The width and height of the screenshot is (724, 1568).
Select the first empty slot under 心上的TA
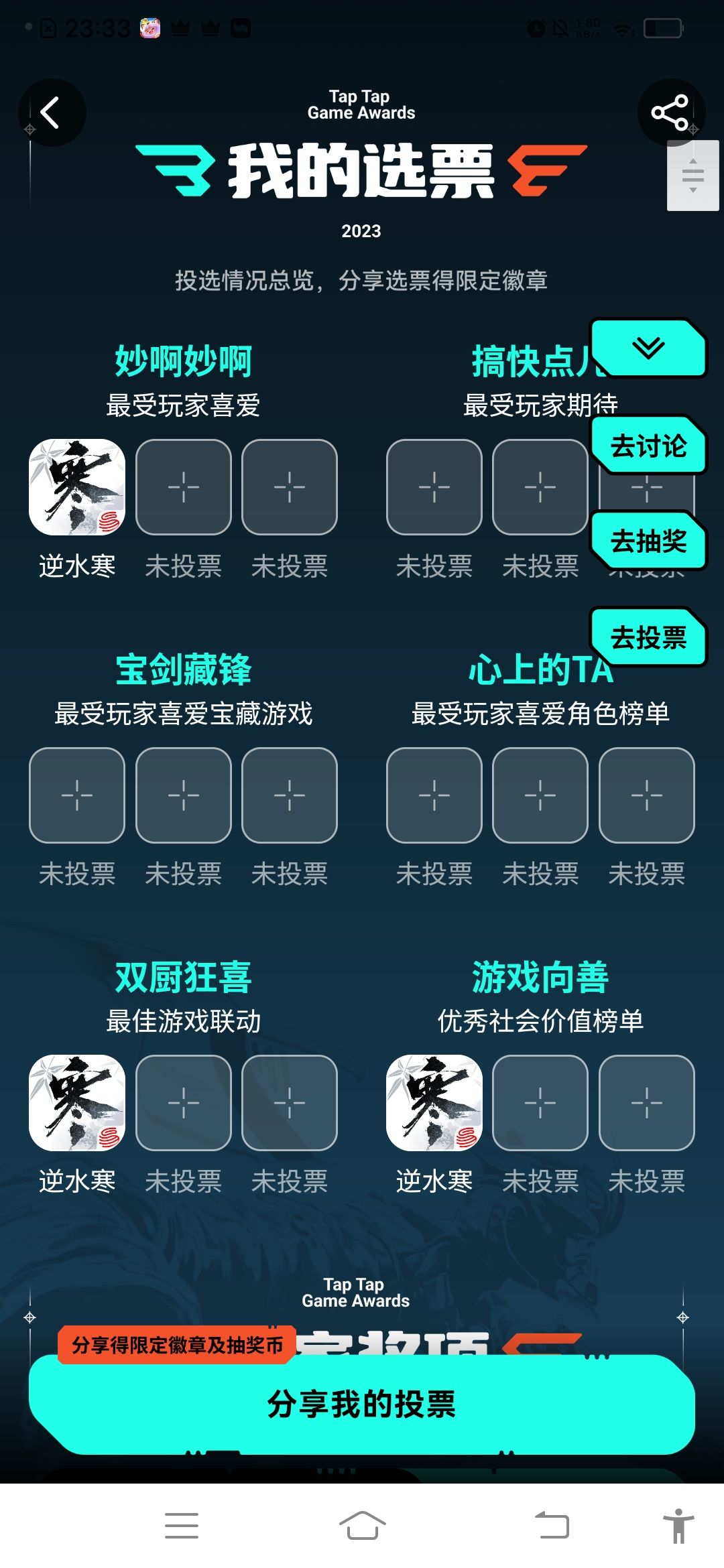click(x=434, y=795)
